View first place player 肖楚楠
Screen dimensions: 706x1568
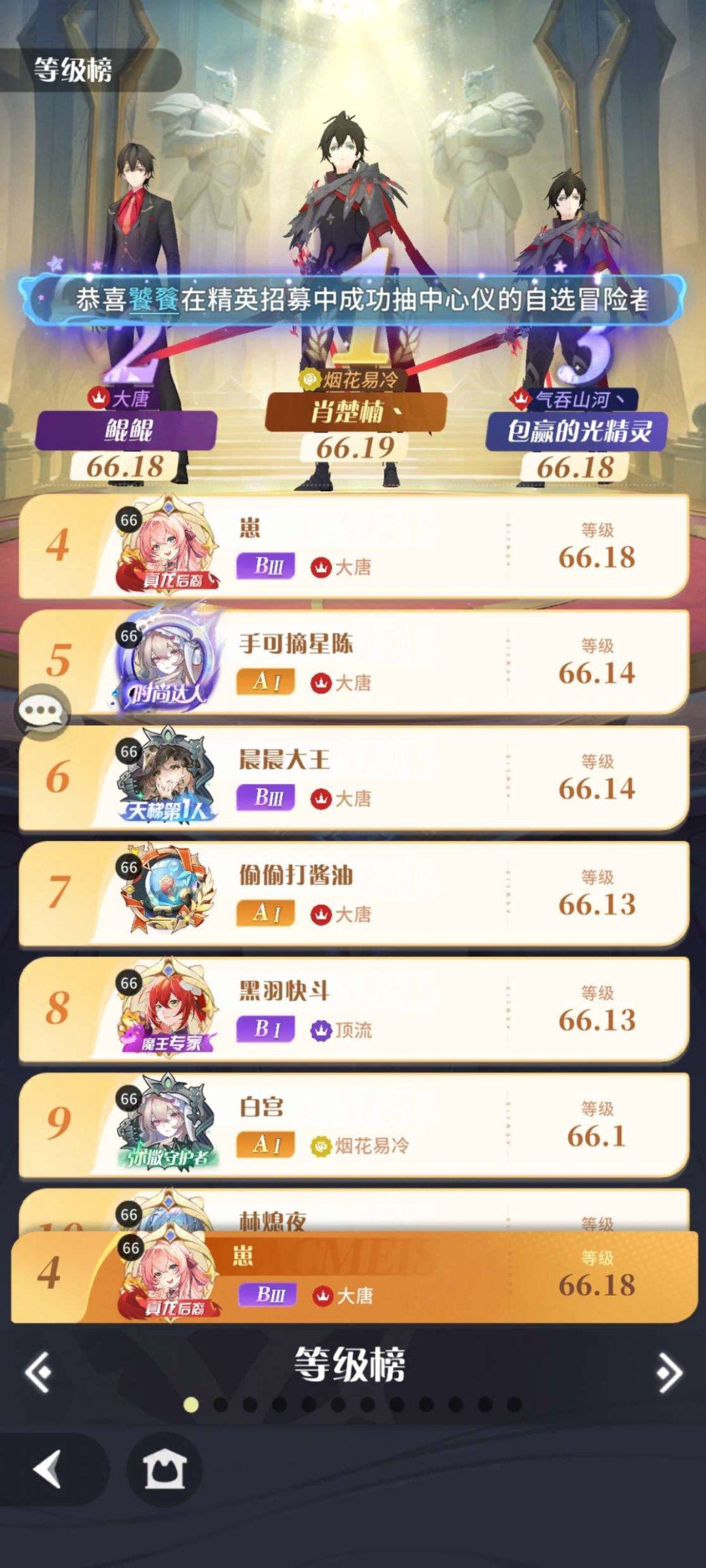click(356, 413)
